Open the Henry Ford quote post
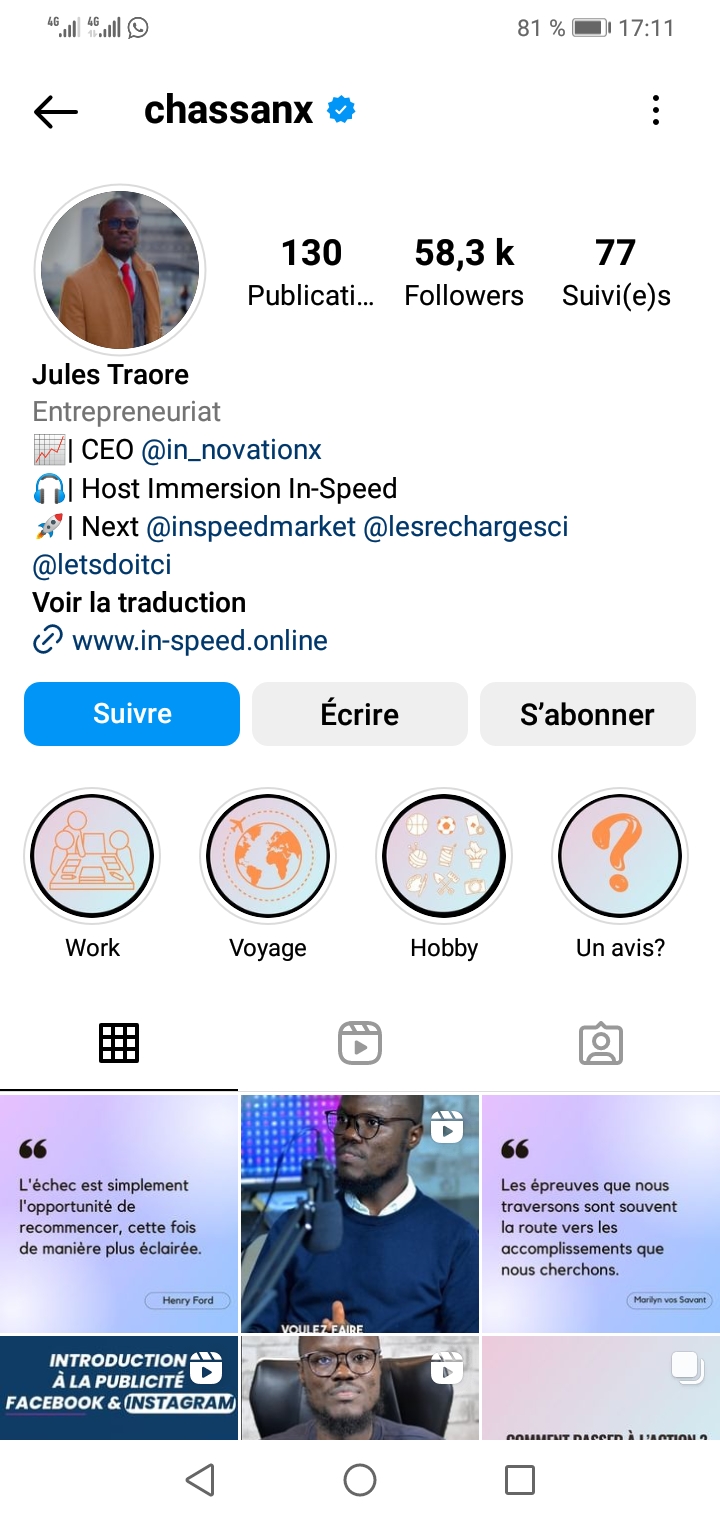This screenshot has width=720, height=1520. click(119, 1214)
